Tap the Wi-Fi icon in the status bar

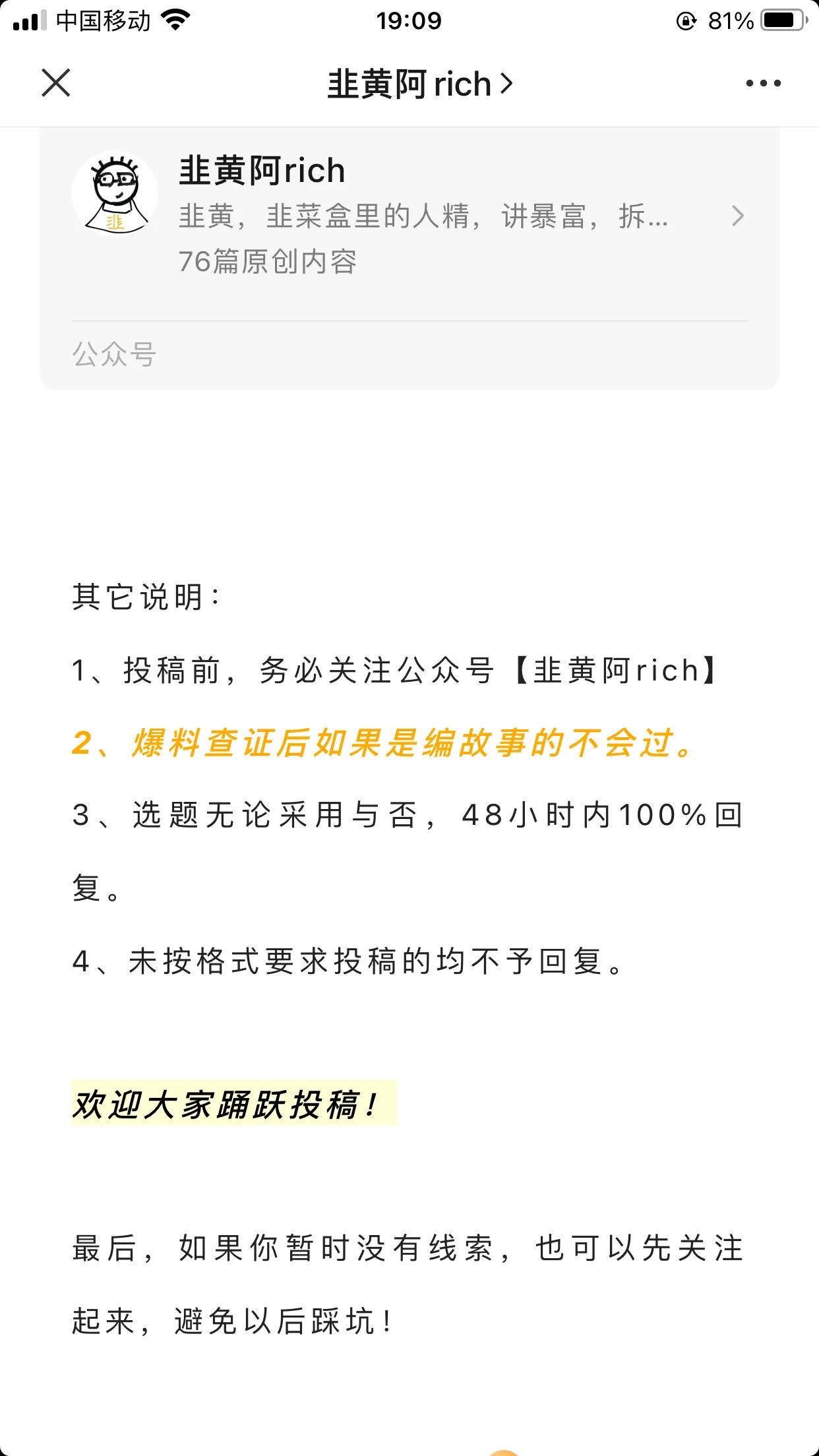(x=175, y=20)
